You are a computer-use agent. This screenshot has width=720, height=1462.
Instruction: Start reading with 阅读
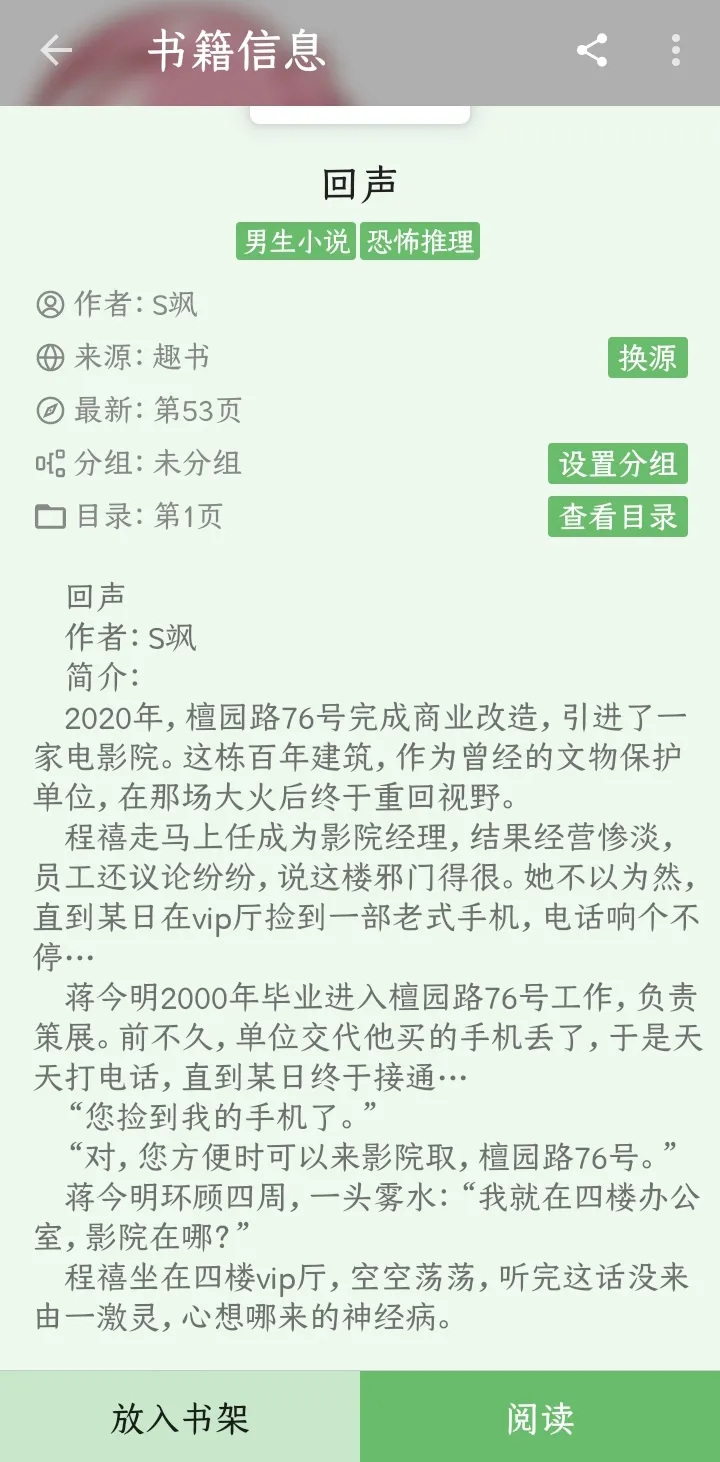pyautogui.click(x=540, y=1417)
